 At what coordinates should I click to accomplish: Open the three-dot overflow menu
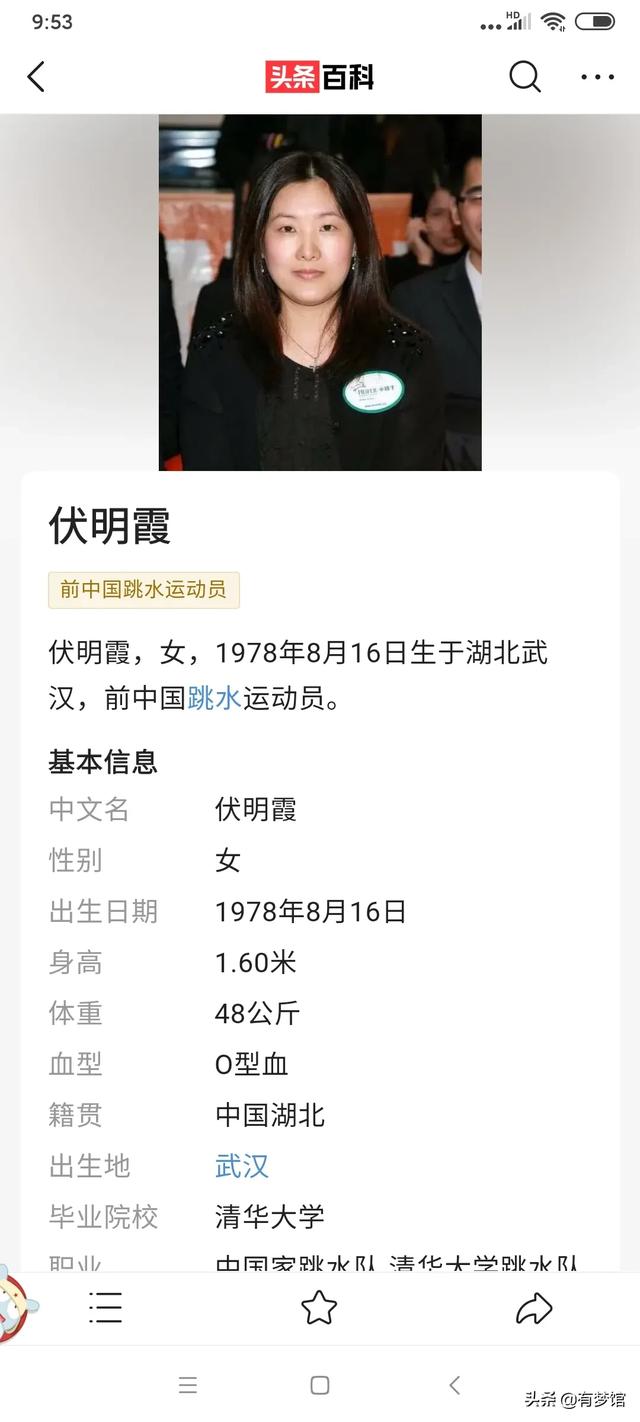(597, 77)
